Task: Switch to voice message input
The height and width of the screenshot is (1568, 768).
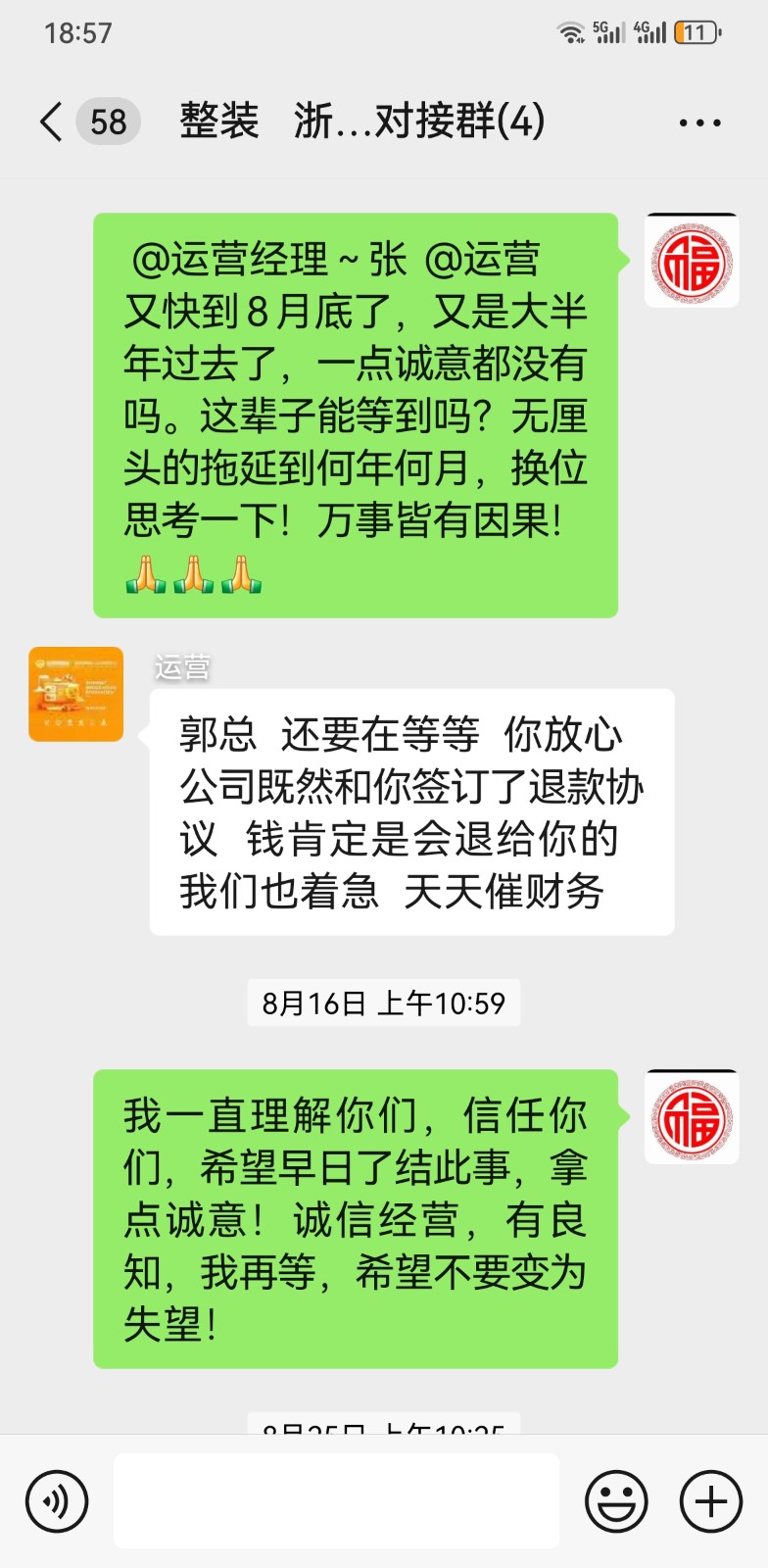Action: tap(57, 1501)
